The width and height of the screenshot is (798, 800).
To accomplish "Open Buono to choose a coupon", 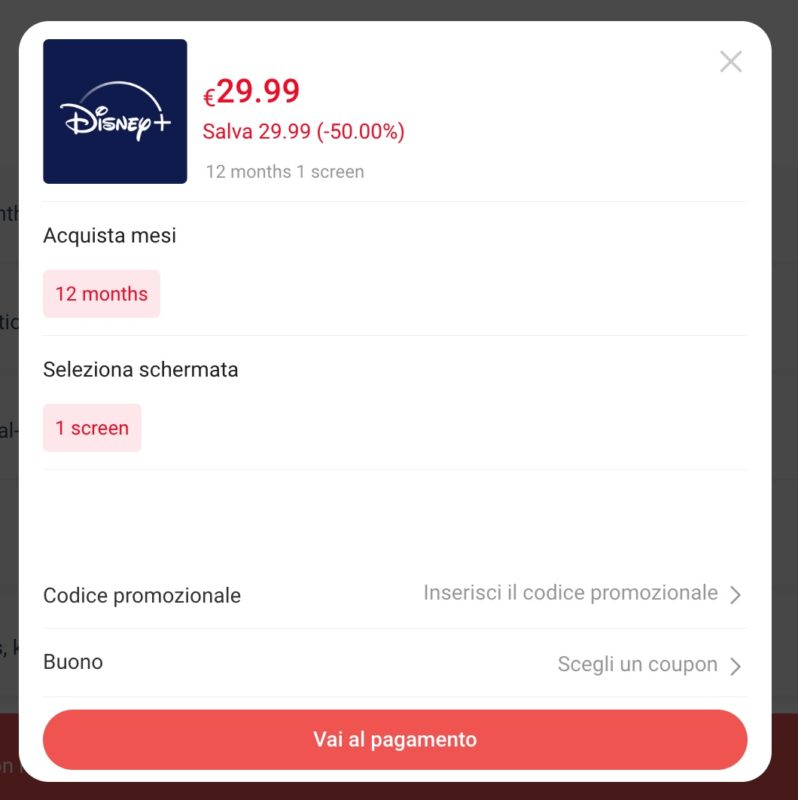I will click(x=649, y=665).
